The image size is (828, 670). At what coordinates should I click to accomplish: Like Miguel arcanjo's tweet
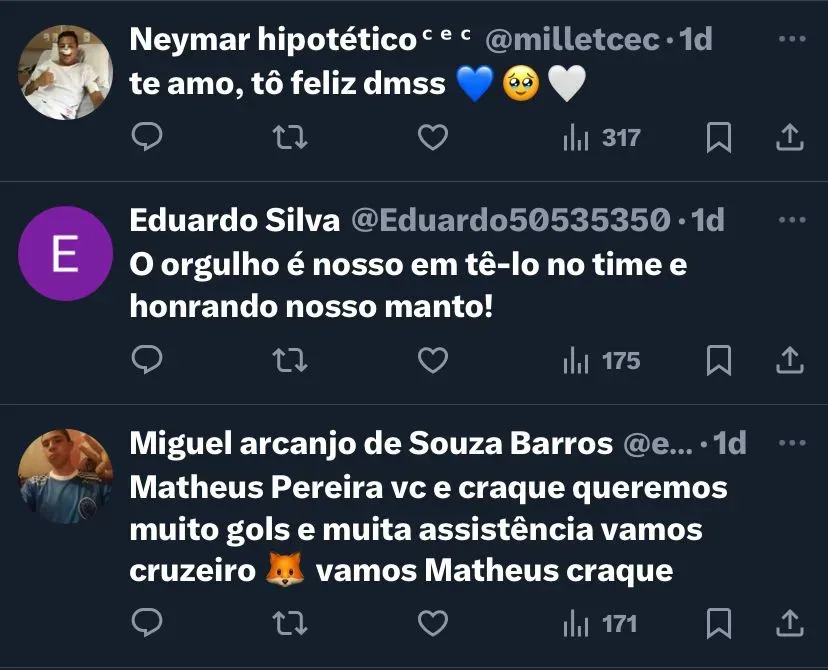(x=432, y=623)
